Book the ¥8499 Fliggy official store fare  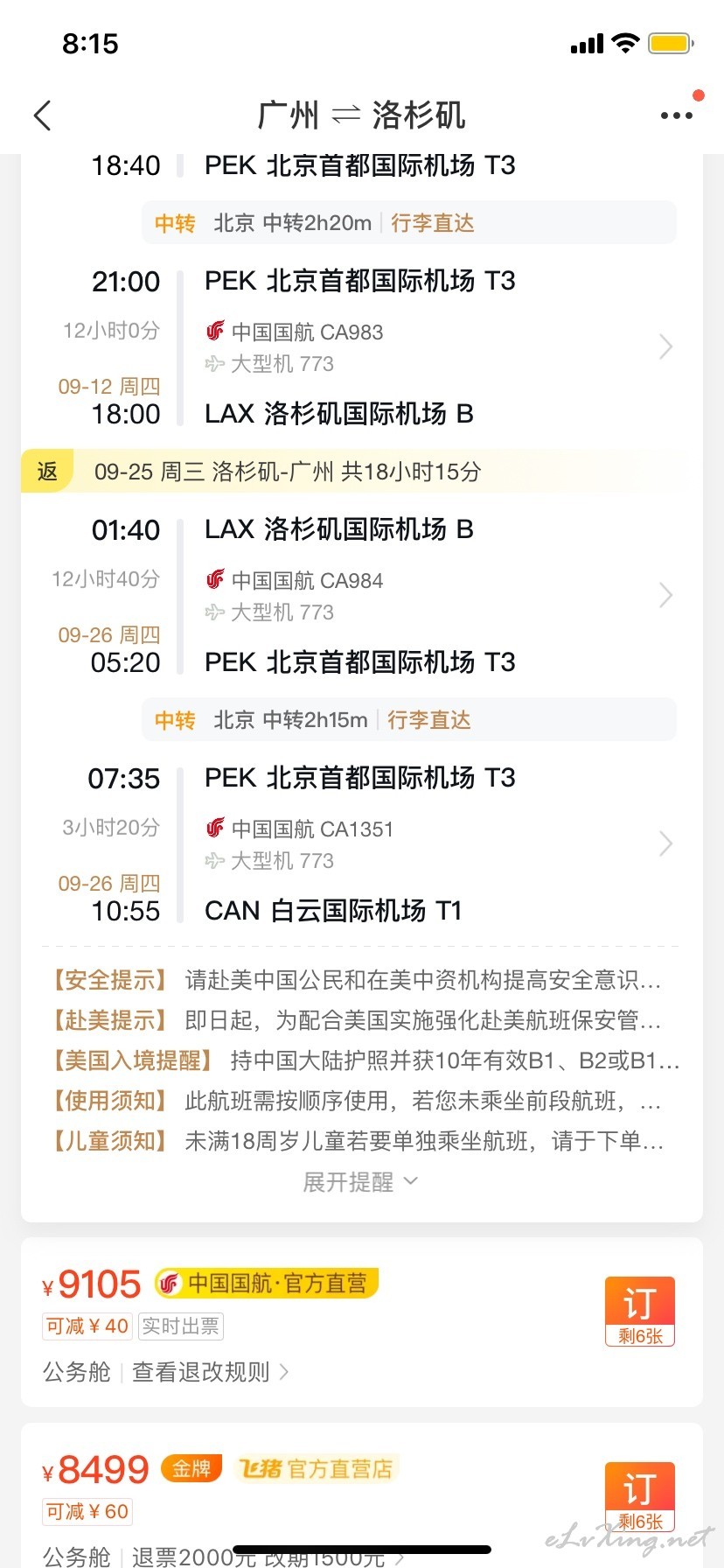(x=640, y=1496)
